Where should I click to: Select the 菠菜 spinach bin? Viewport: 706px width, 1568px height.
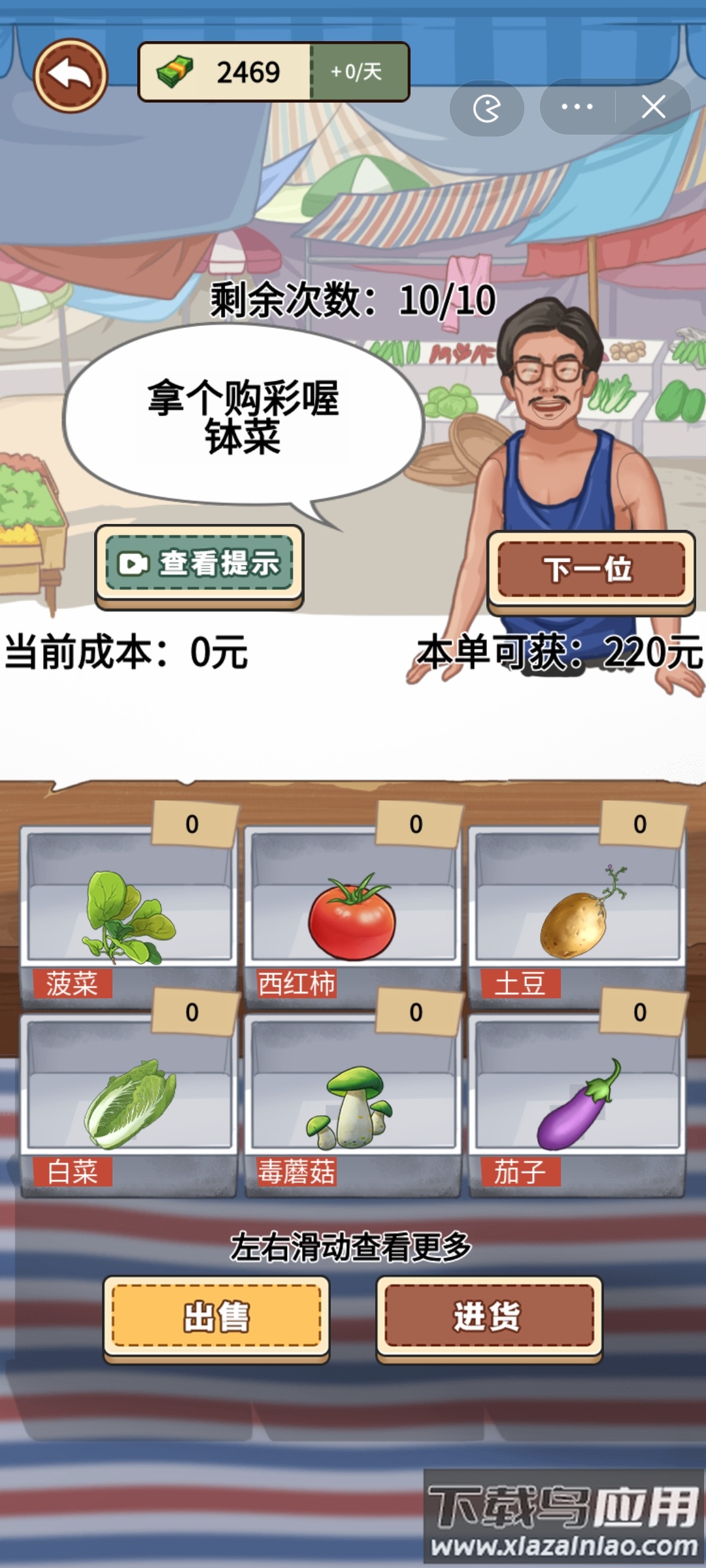[x=128, y=916]
